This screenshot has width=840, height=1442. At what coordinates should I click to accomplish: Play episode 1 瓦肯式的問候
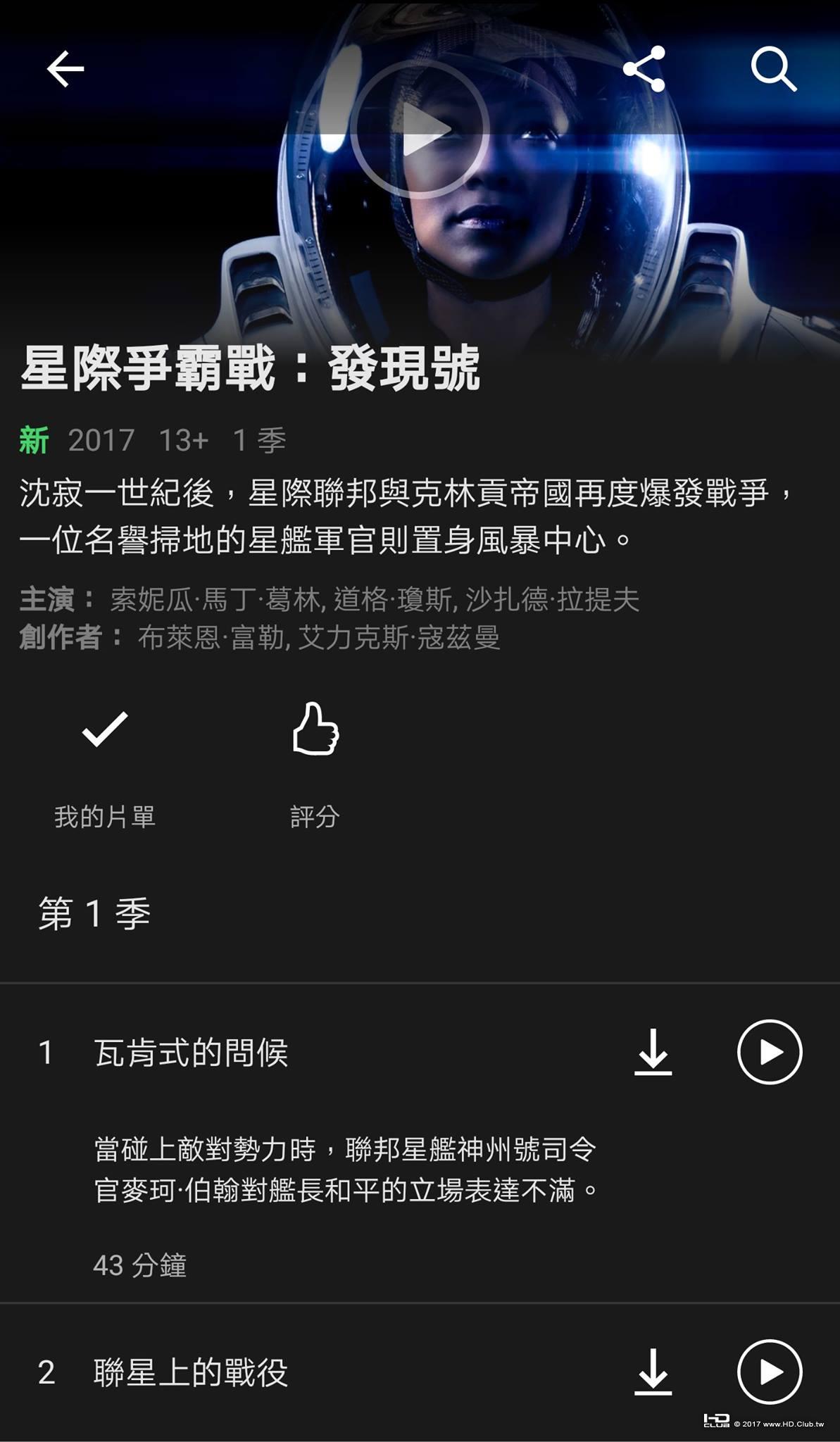[x=769, y=1052]
